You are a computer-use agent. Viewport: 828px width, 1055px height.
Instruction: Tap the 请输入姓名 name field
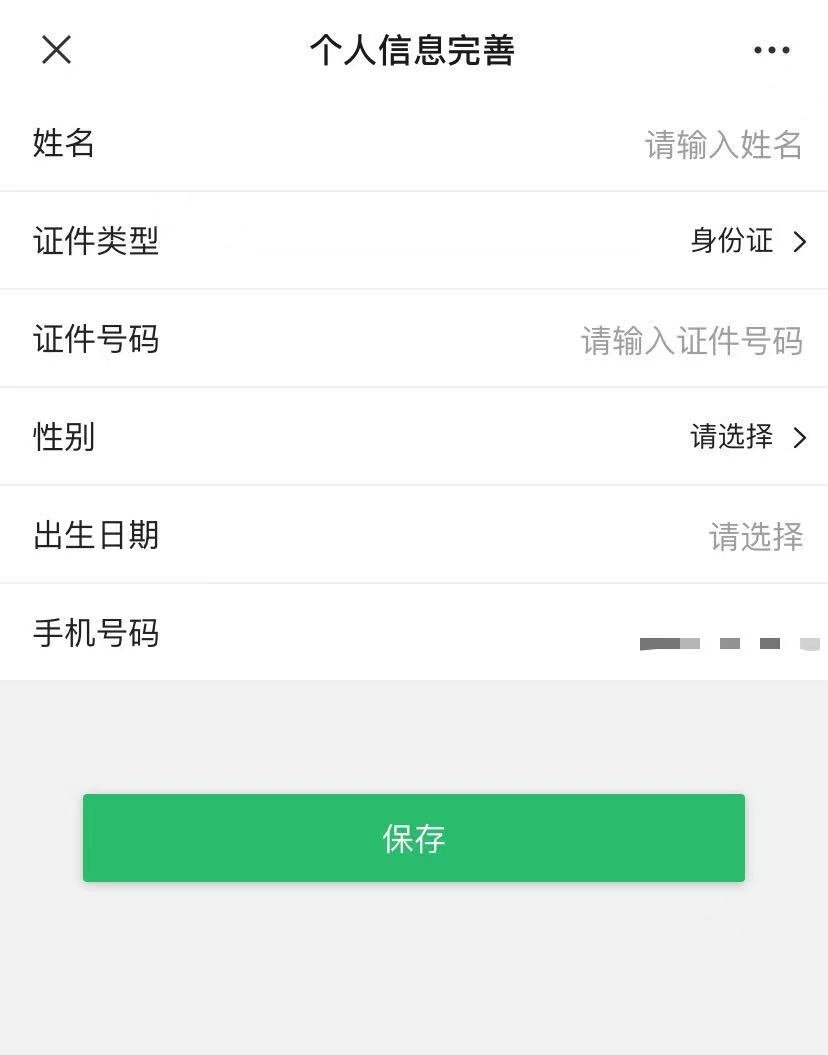tap(722, 145)
